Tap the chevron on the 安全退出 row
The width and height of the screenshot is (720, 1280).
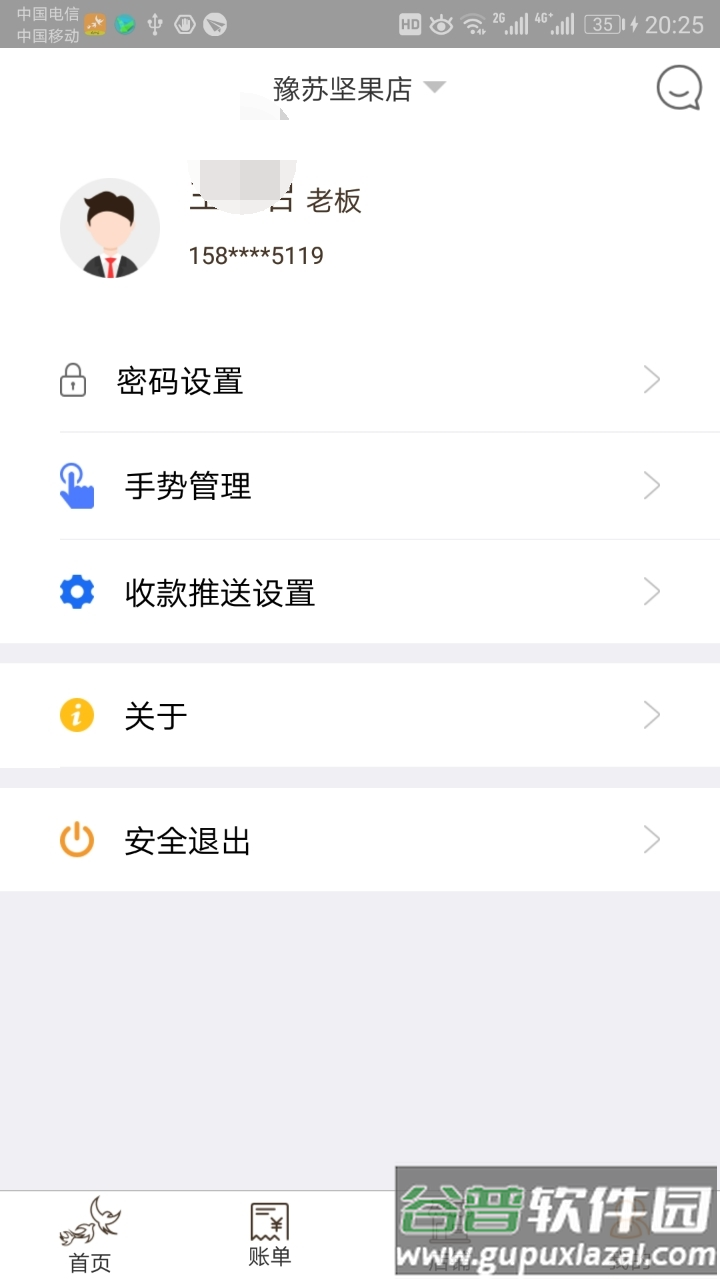tap(651, 840)
